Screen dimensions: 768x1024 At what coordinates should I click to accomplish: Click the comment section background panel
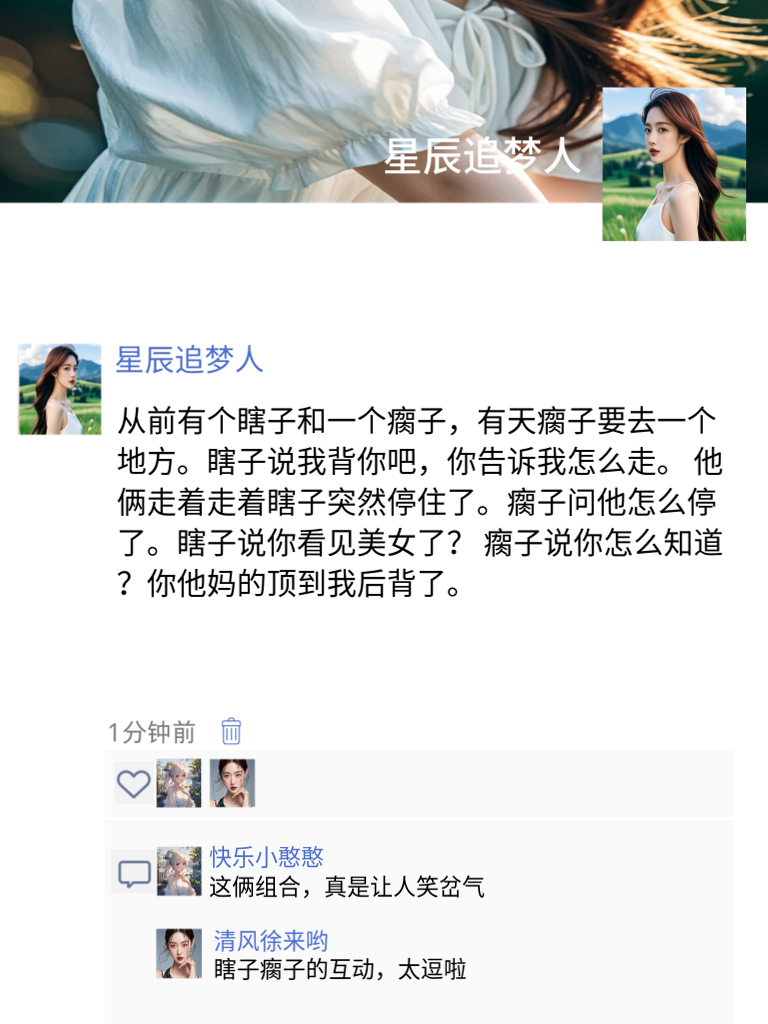pyautogui.click(x=600, y=910)
